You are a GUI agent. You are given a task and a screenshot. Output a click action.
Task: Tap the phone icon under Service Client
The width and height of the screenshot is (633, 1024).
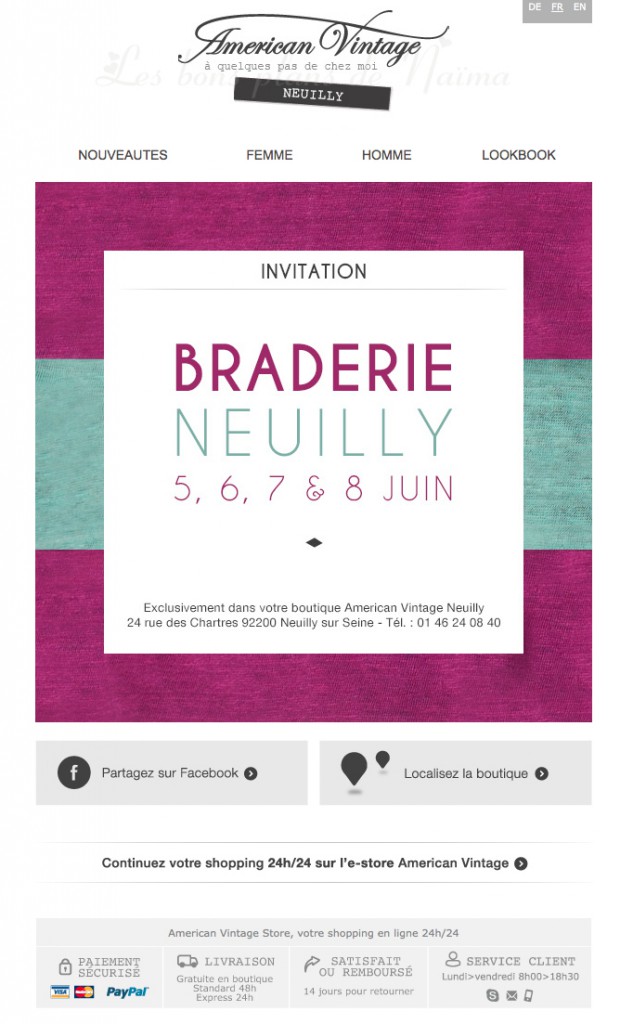(528, 995)
